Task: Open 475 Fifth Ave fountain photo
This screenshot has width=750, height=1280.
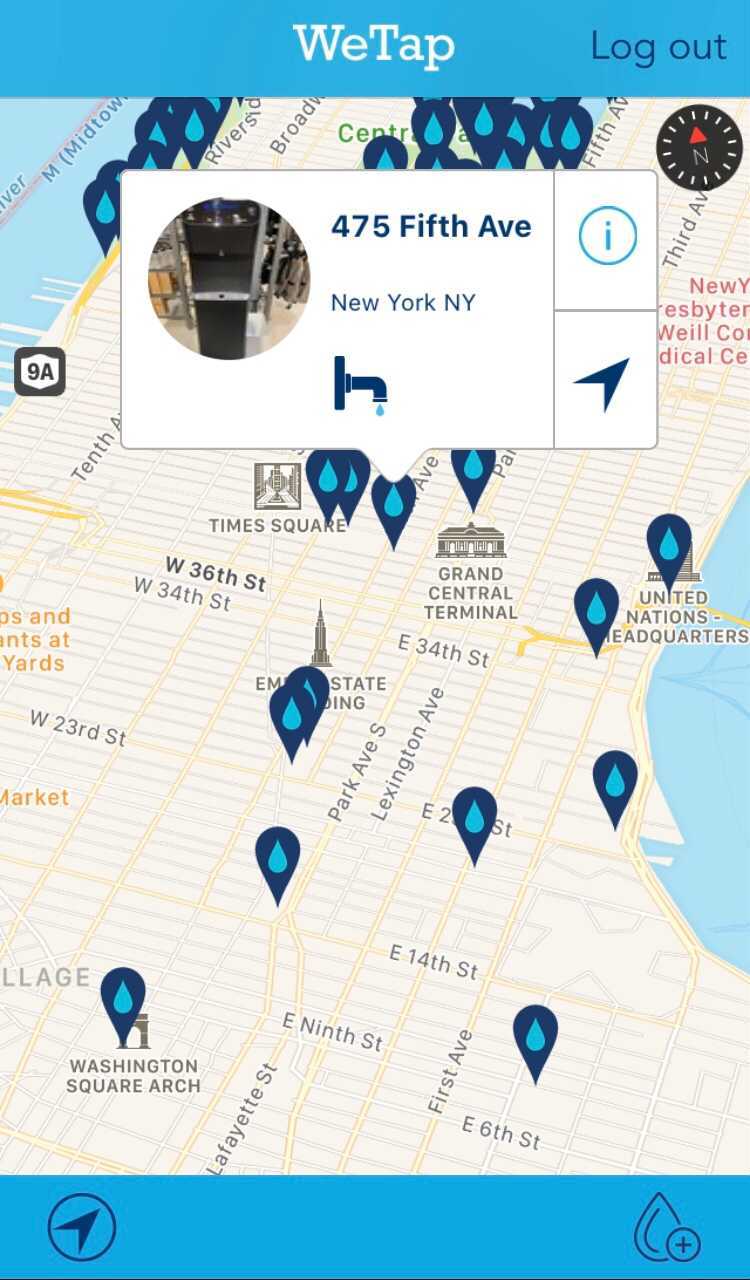Action: pyautogui.click(x=229, y=278)
